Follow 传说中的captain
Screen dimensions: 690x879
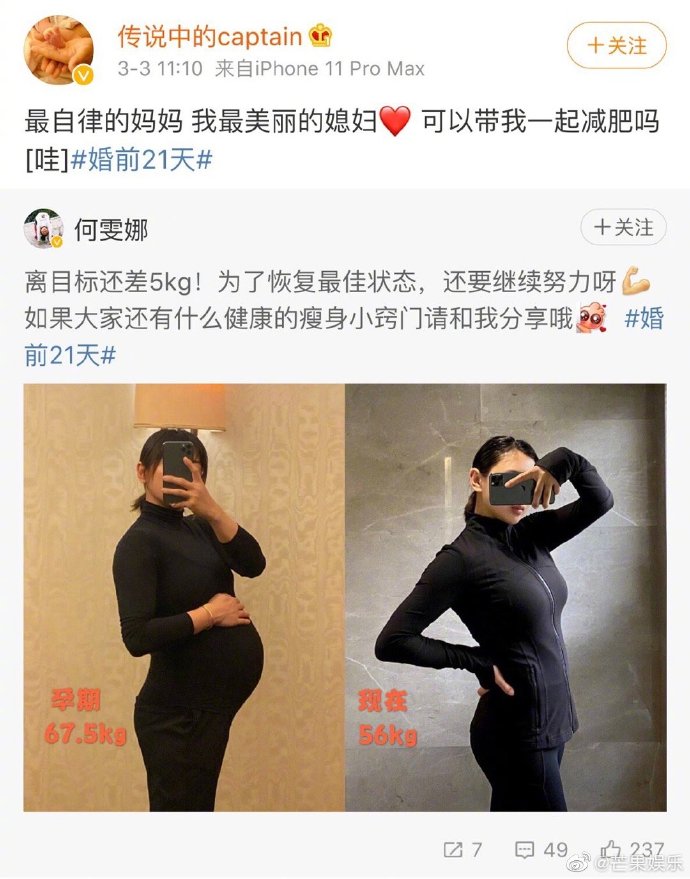[616, 46]
